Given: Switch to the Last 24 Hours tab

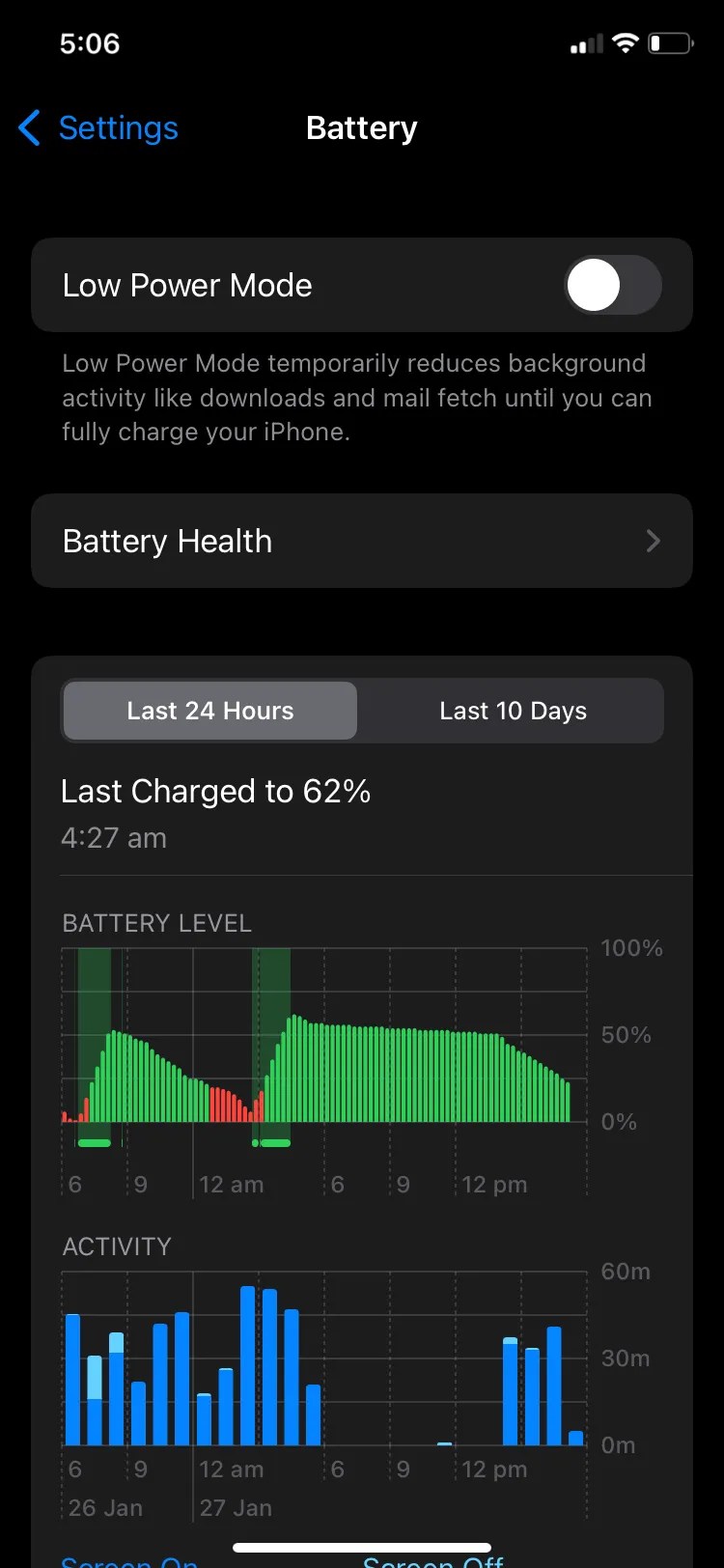Looking at the screenshot, I should click(x=209, y=711).
